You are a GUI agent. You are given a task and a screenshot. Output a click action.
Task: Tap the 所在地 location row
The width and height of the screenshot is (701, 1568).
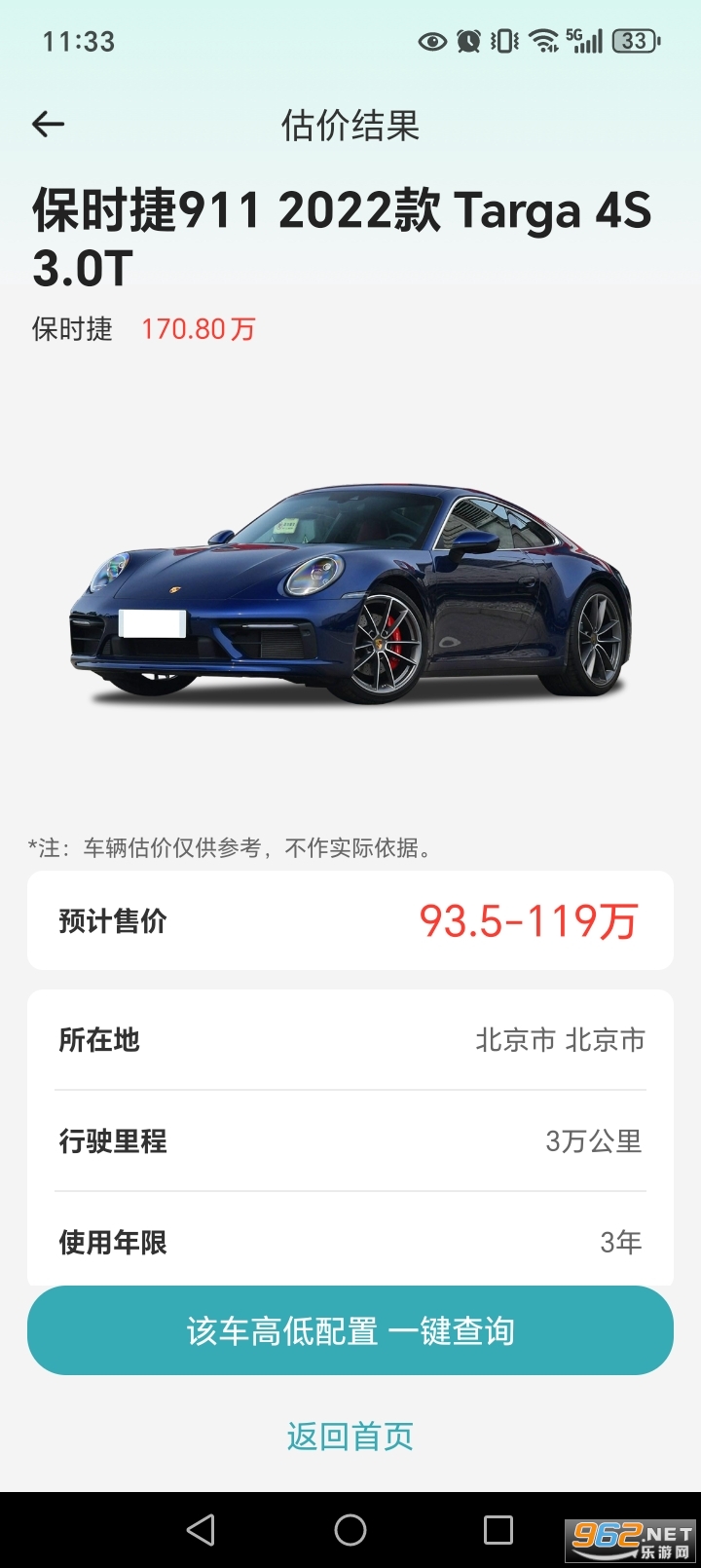click(x=350, y=1040)
